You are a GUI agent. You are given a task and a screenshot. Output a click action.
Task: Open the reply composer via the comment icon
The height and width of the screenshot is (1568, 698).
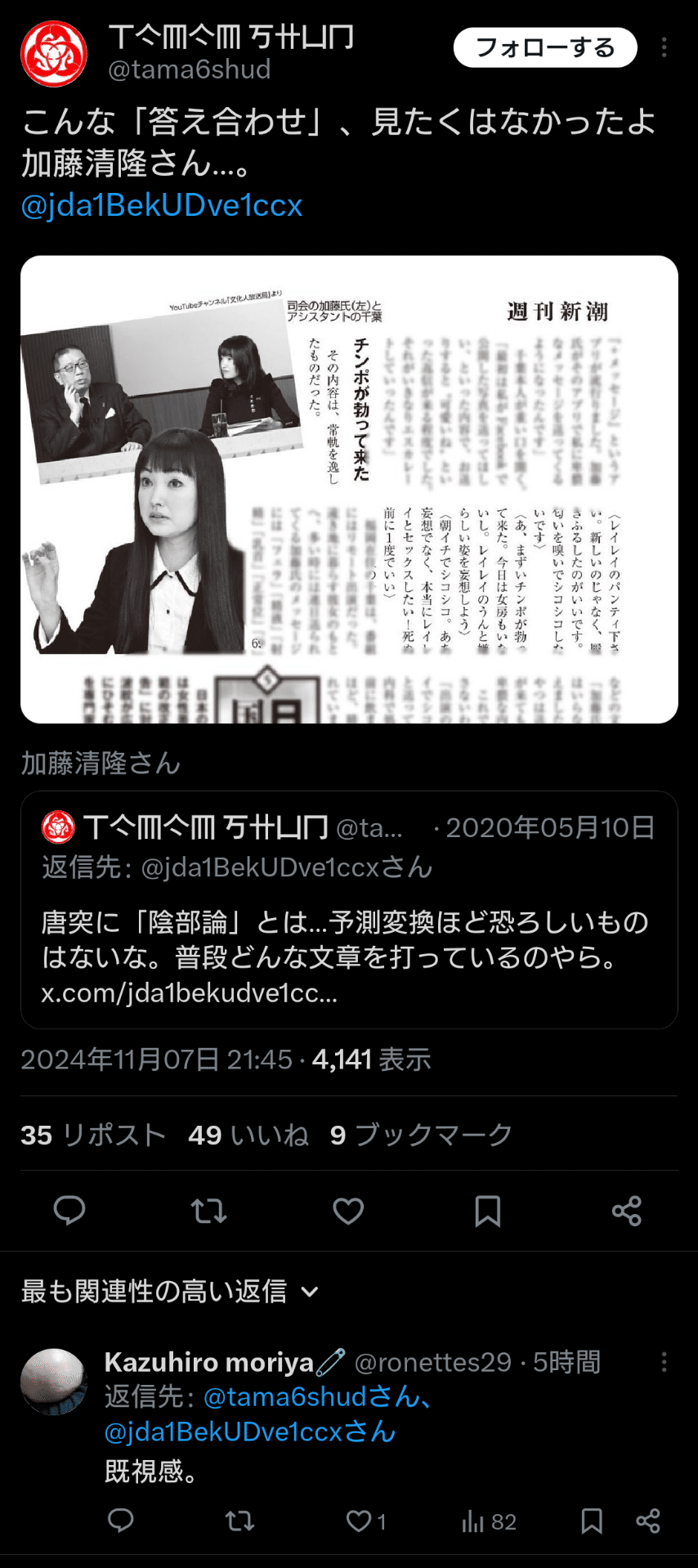(x=69, y=1211)
